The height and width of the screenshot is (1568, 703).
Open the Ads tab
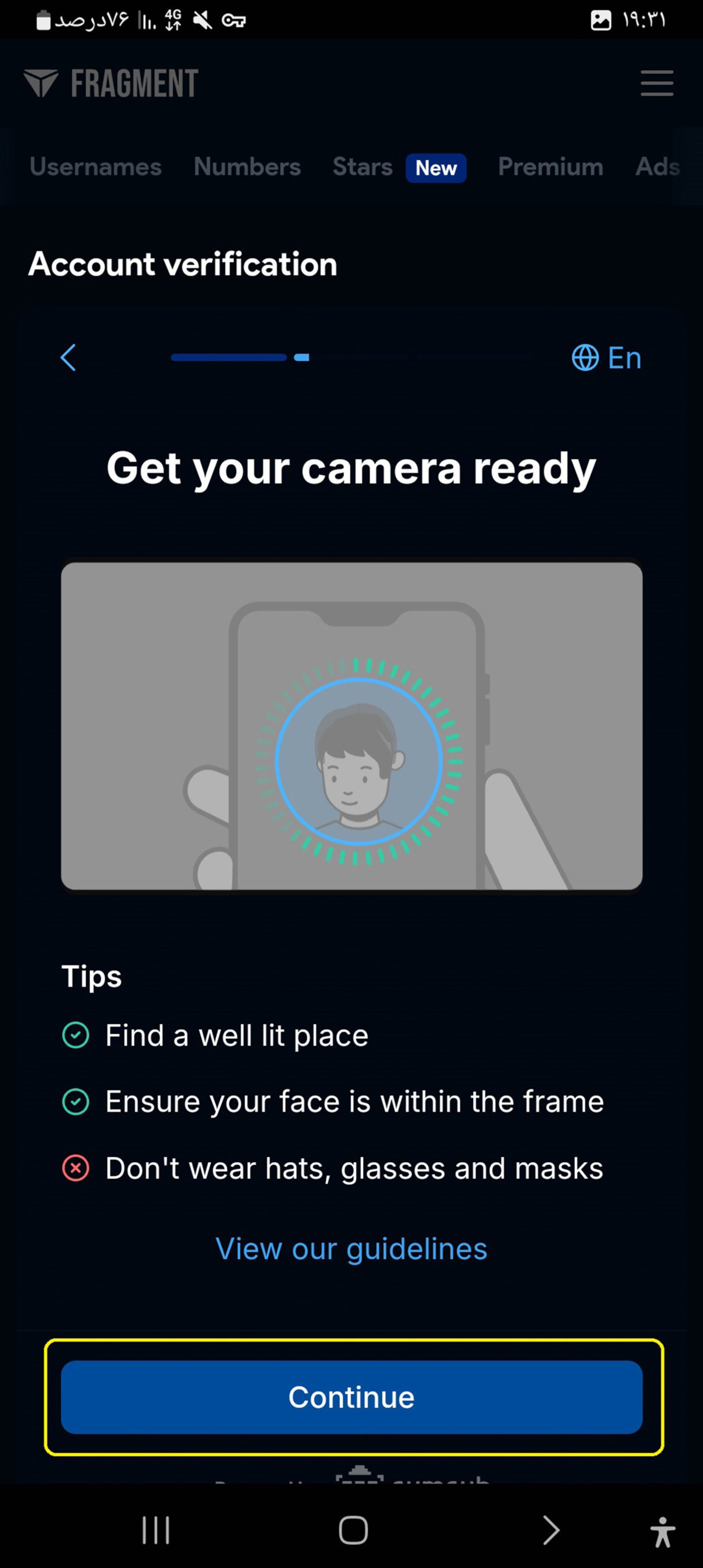click(657, 167)
